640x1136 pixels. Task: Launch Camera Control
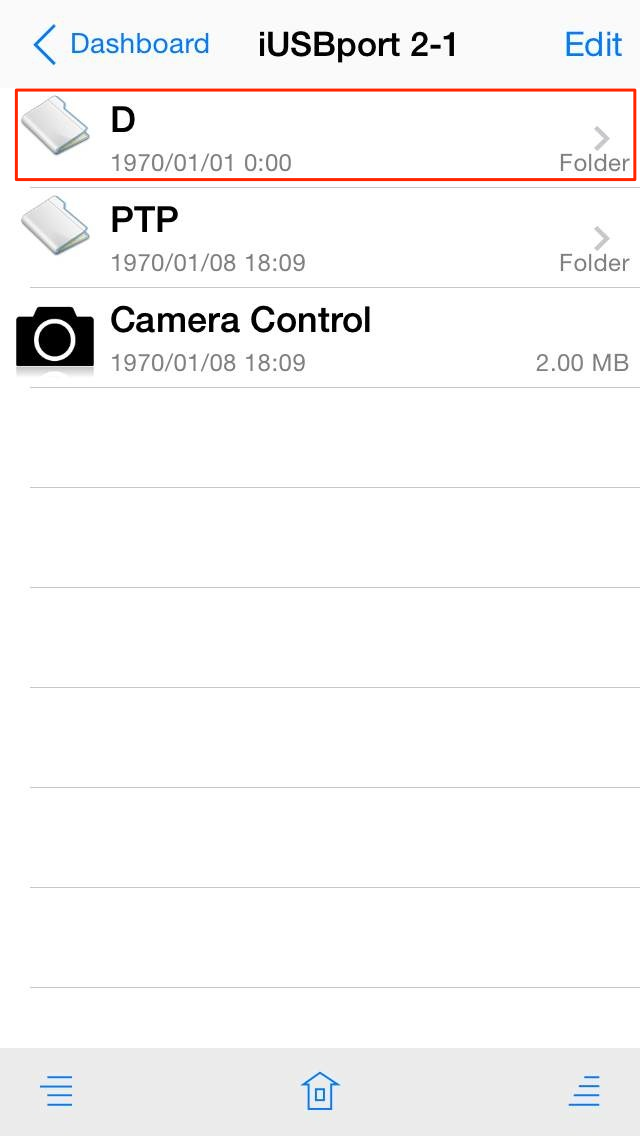click(325, 338)
